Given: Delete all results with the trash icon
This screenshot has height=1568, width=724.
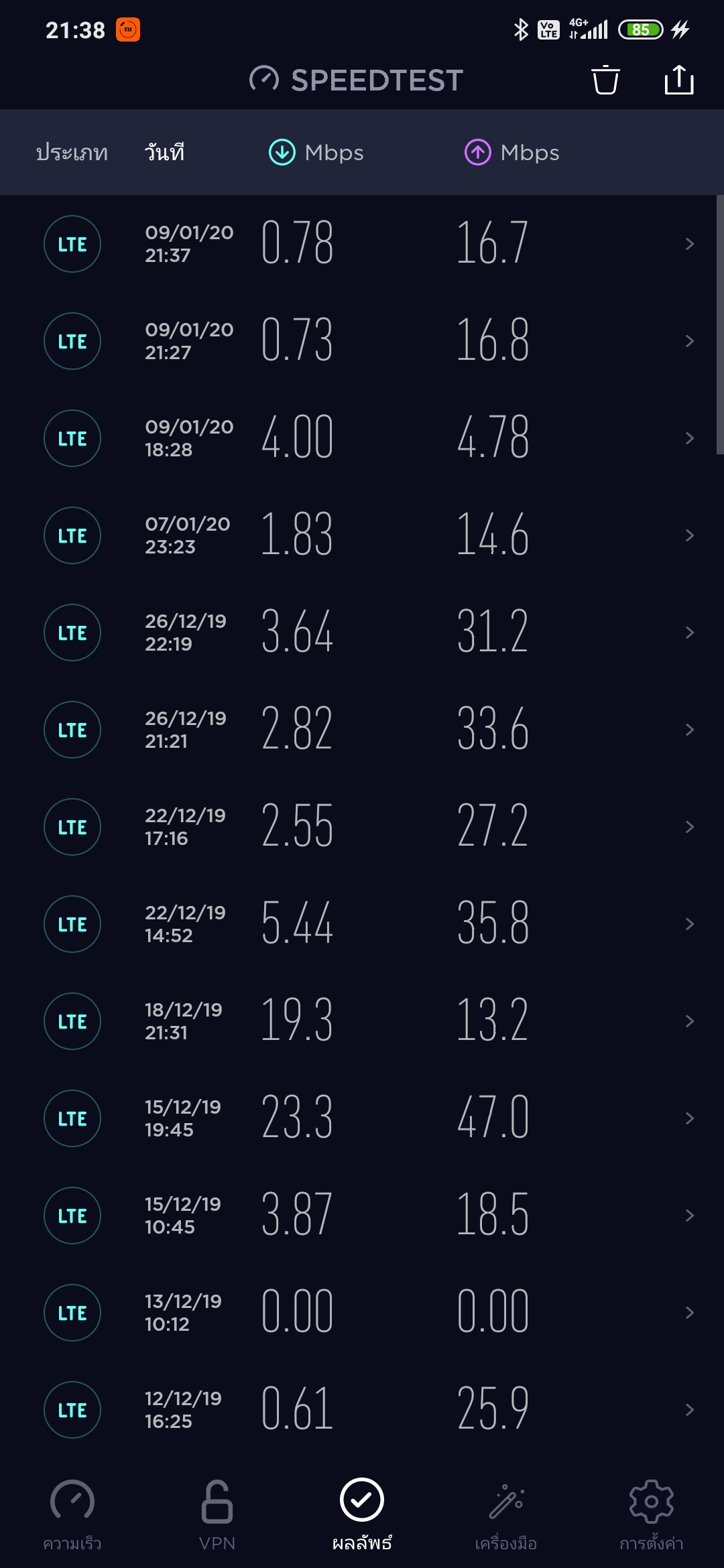Looking at the screenshot, I should (x=605, y=80).
